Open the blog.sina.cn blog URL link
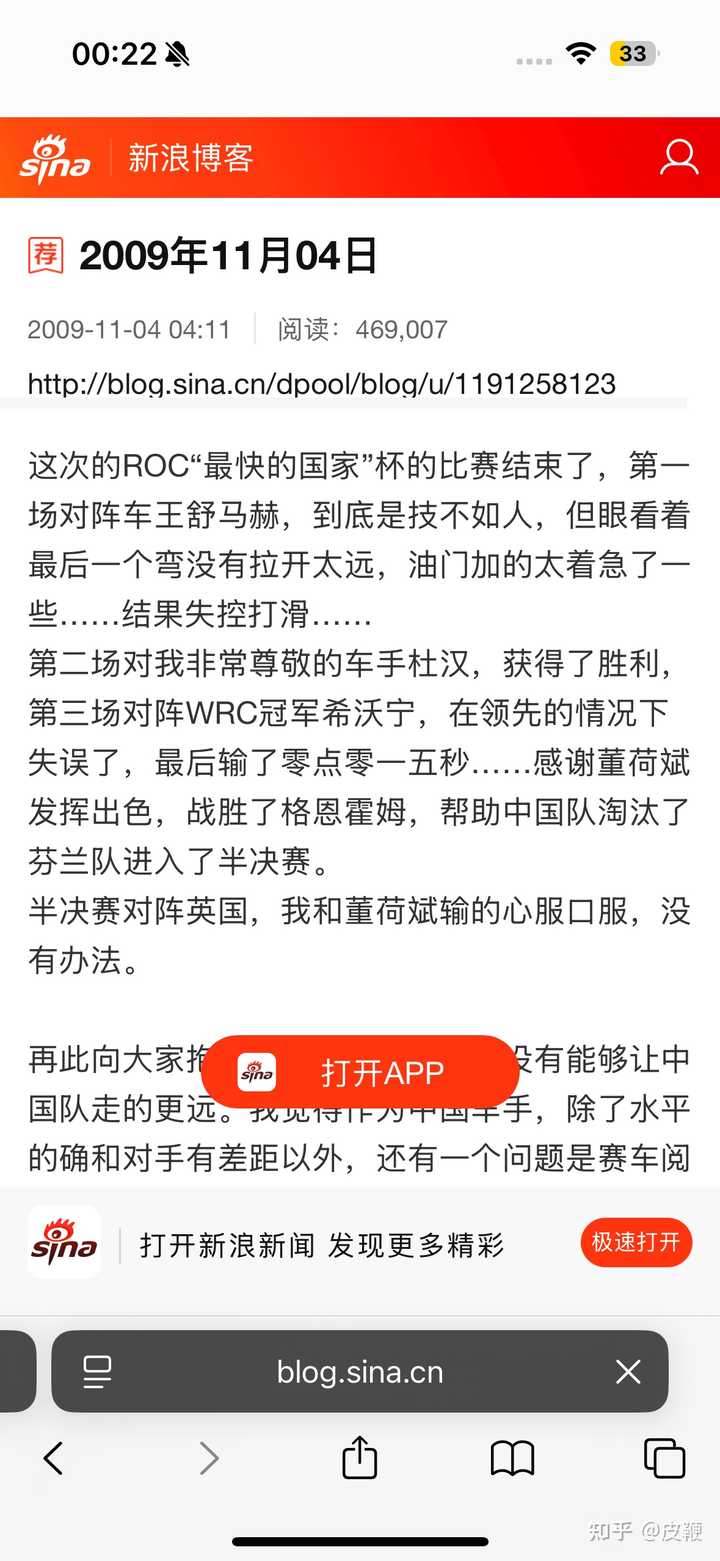 (x=321, y=383)
